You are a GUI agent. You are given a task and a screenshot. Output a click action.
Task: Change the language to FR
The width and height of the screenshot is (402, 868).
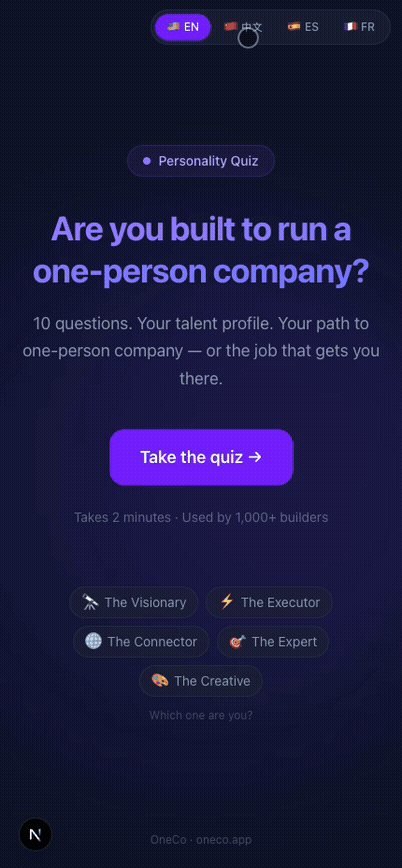click(359, 27)
